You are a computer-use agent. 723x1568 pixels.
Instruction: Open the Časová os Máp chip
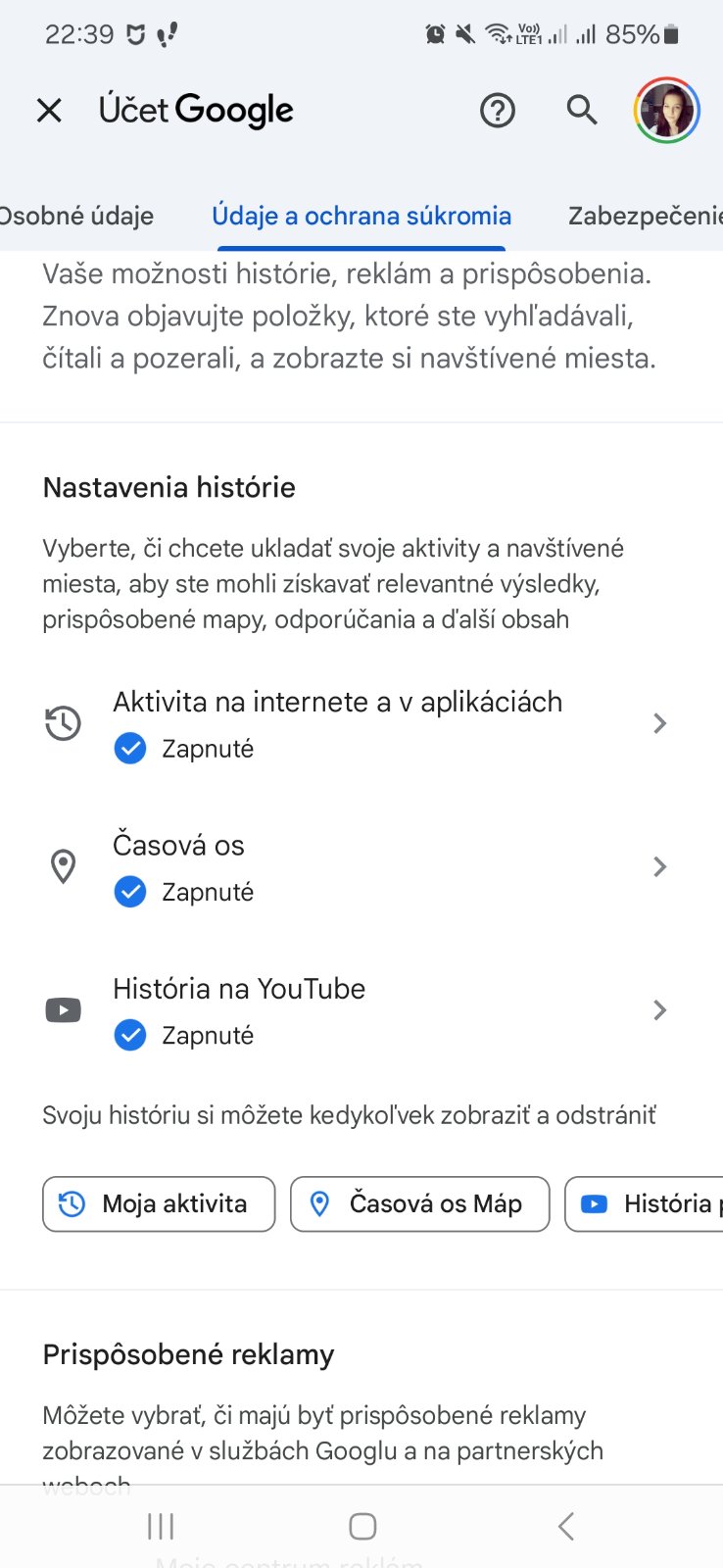click(x=419, y=1203)
